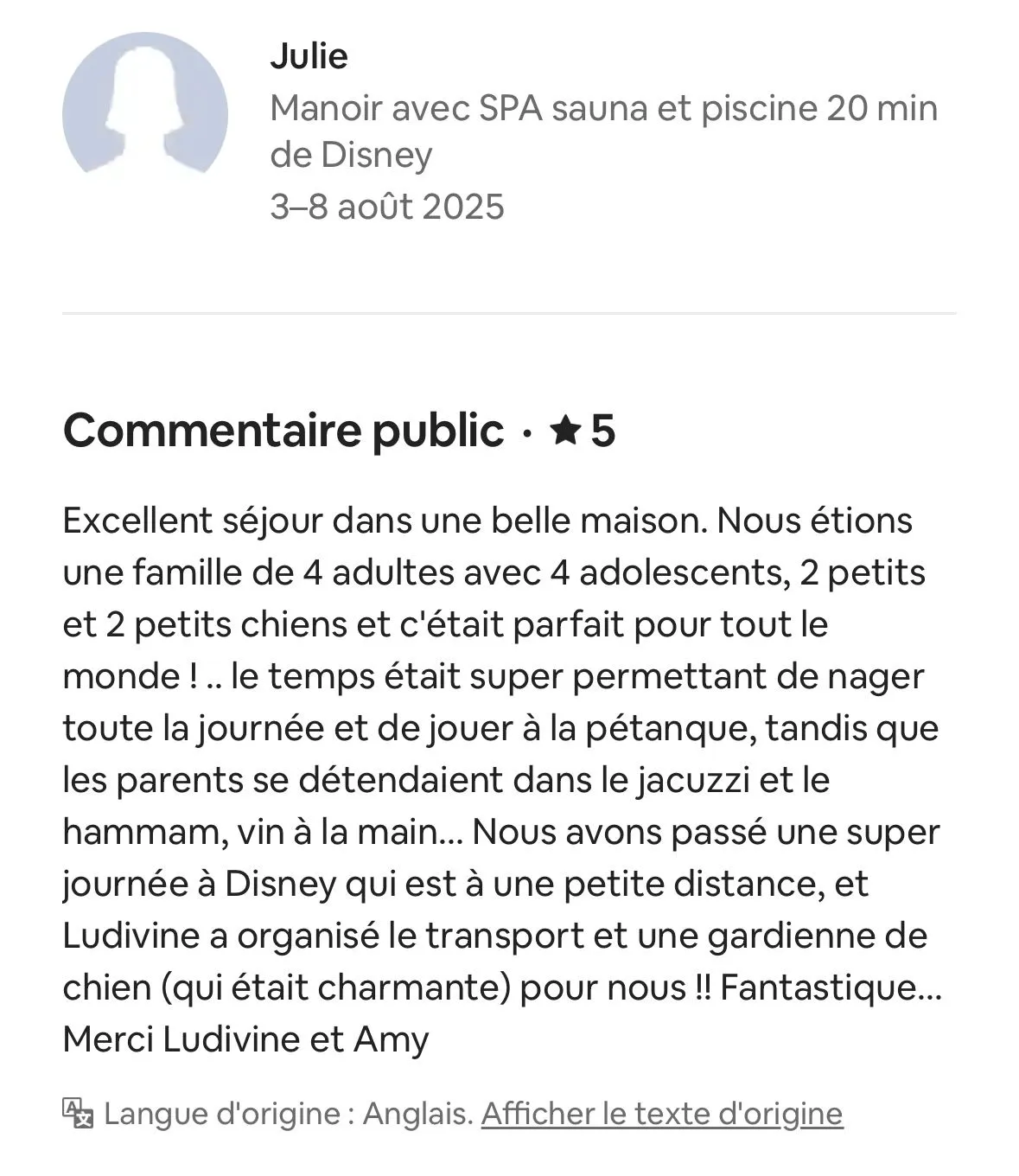
Task: Tap "Afficher le texte d'origine" link
Action: (x=661, y=1114)
